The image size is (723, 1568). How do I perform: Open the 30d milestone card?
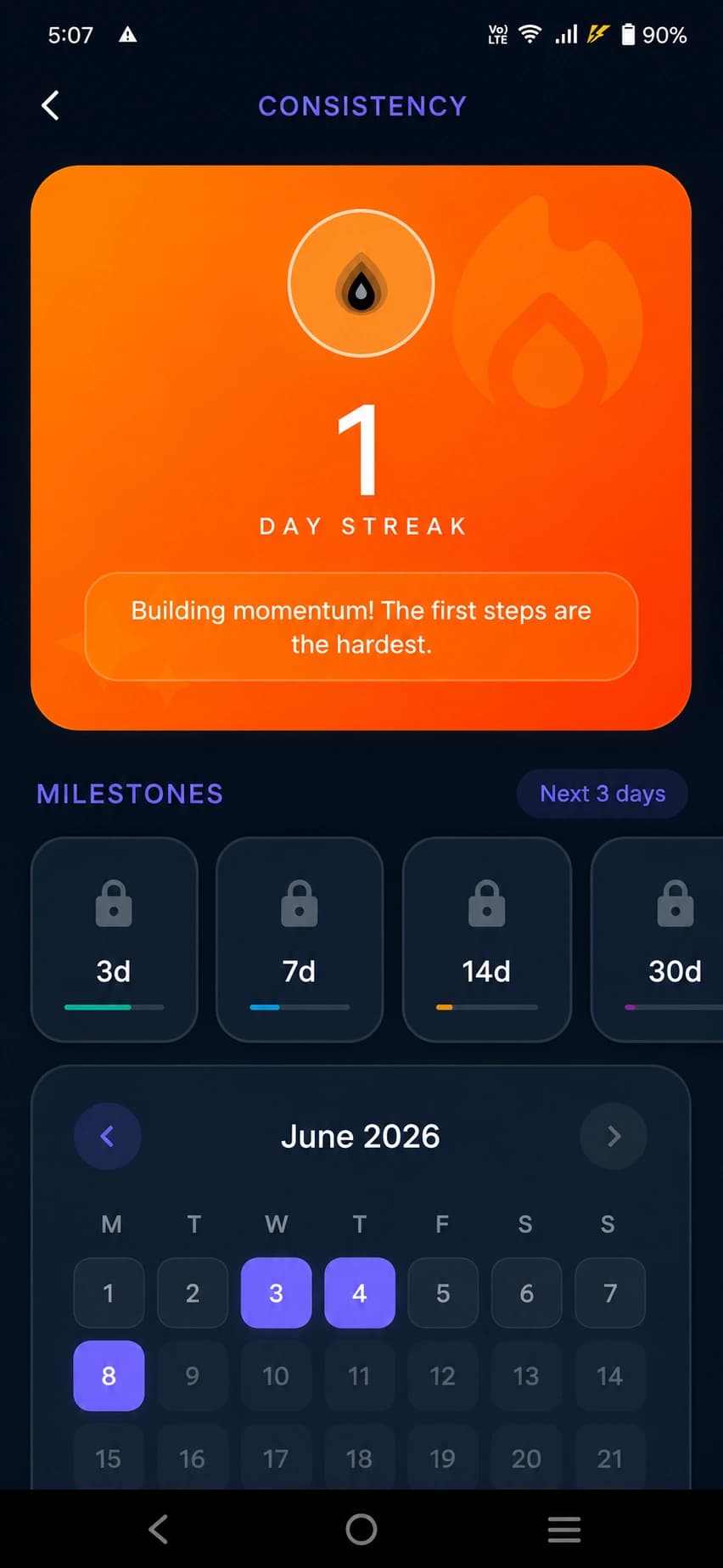coord(658,939)
